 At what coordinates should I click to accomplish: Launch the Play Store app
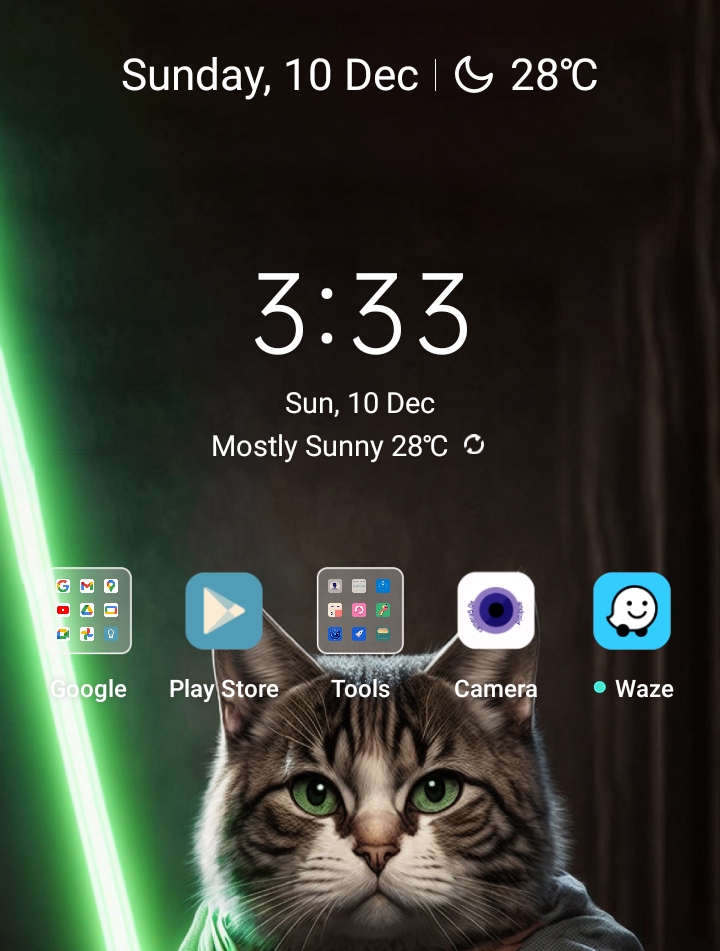point(224,611)
